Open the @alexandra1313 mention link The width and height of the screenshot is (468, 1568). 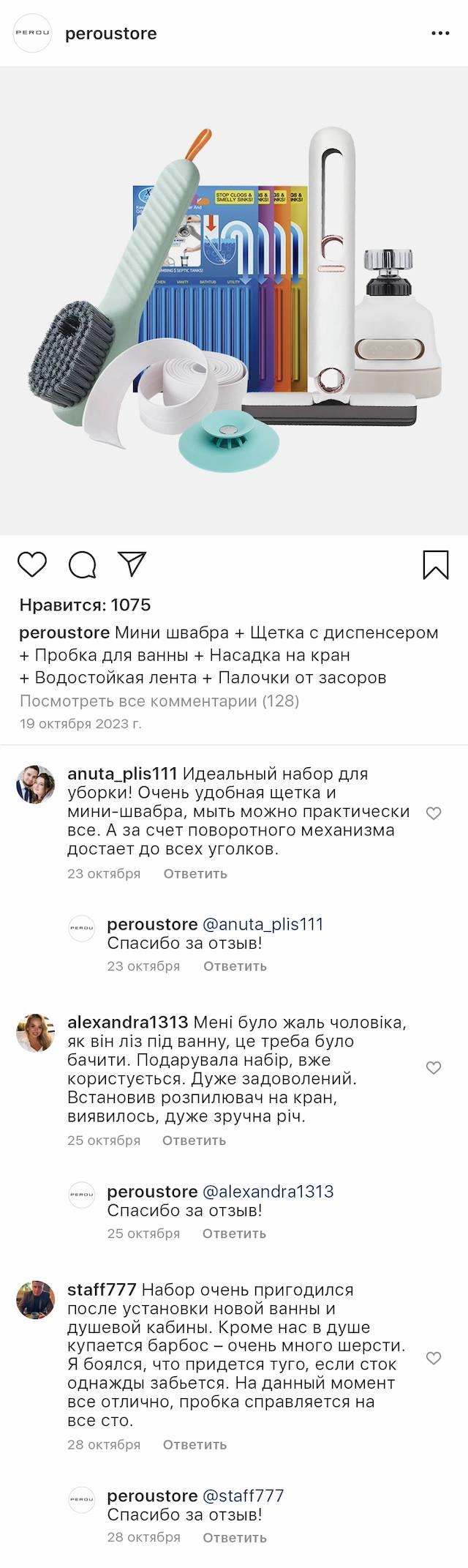pos(268,1191)
